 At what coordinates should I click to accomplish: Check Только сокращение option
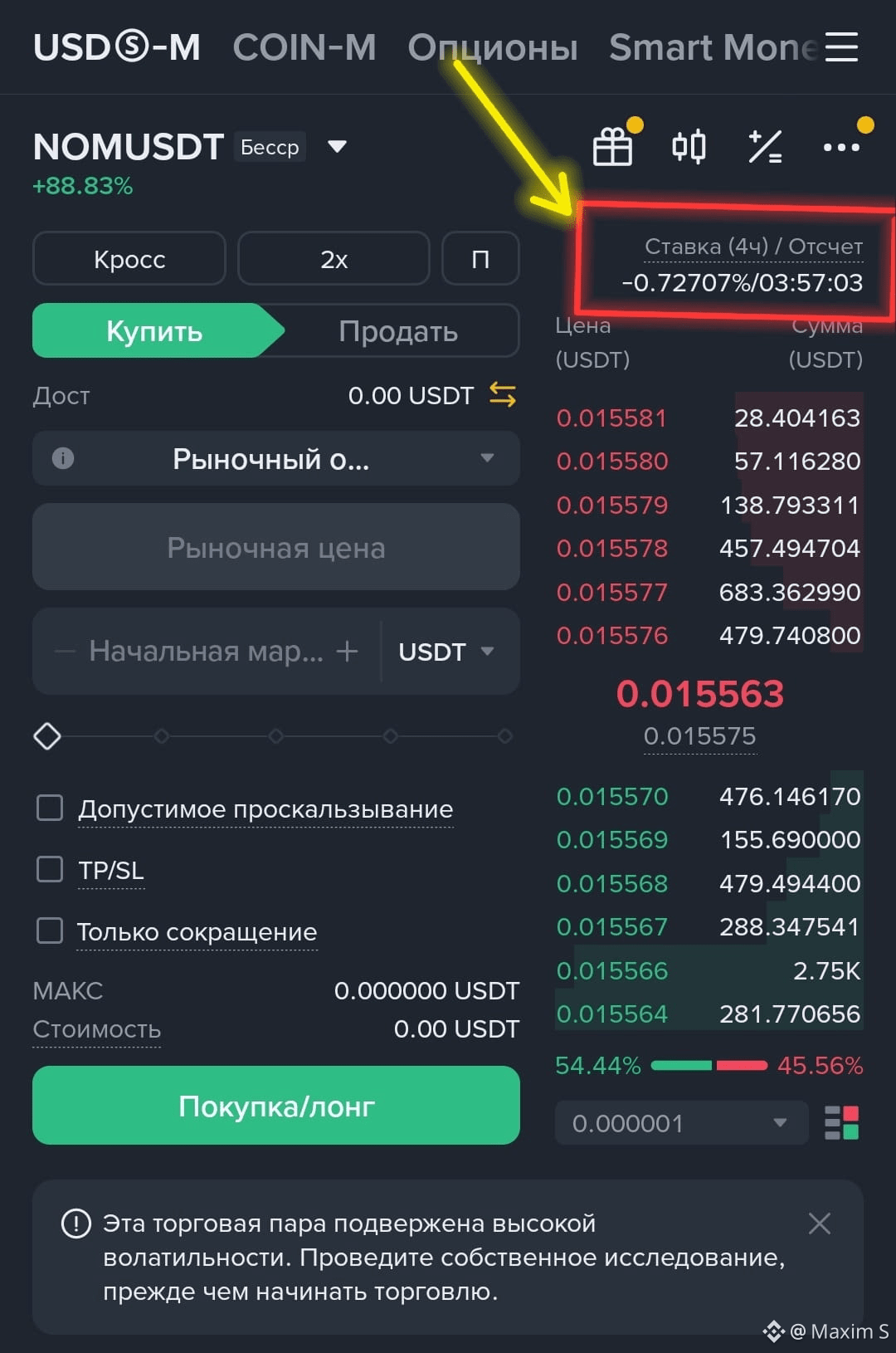pos(49,930)
